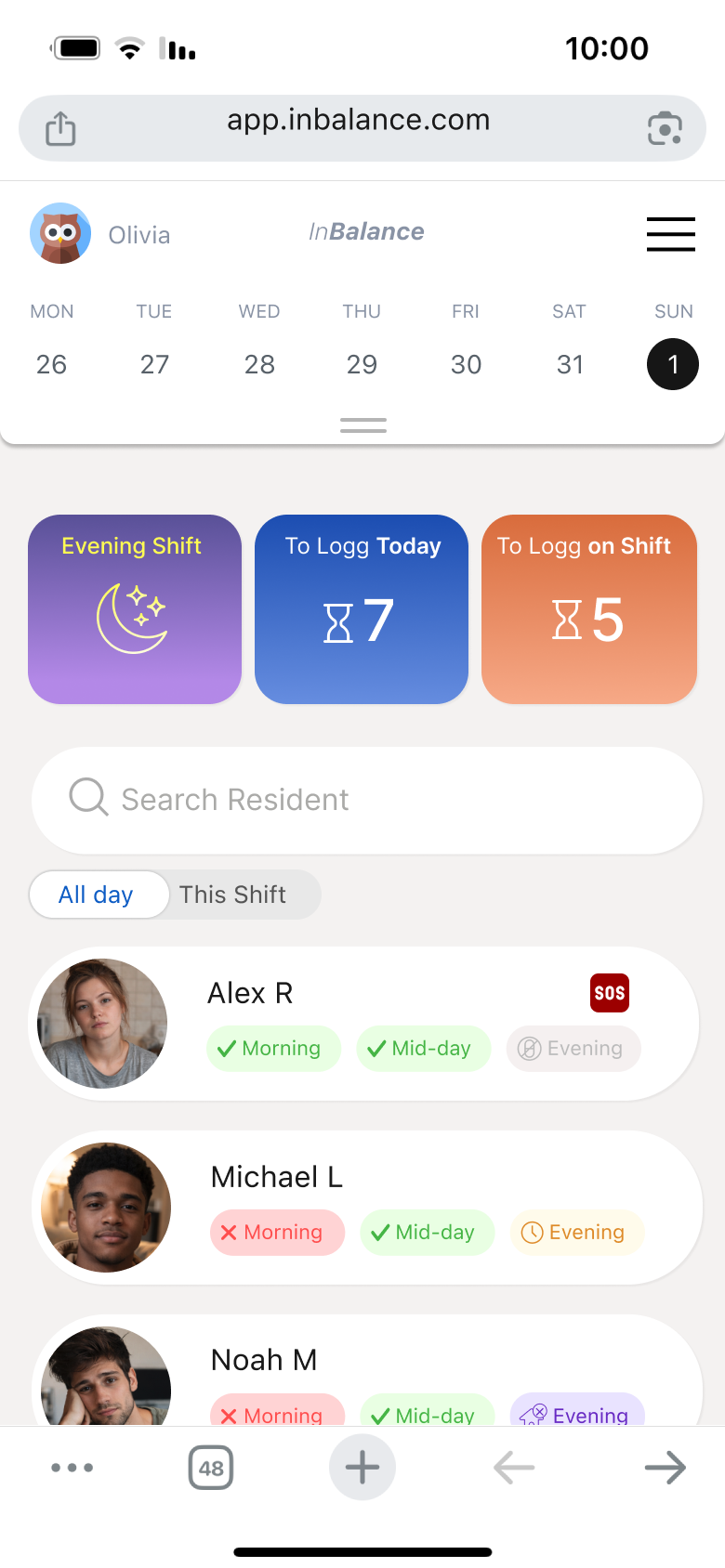Open the To Logg on Shift card

pos(588,609)
